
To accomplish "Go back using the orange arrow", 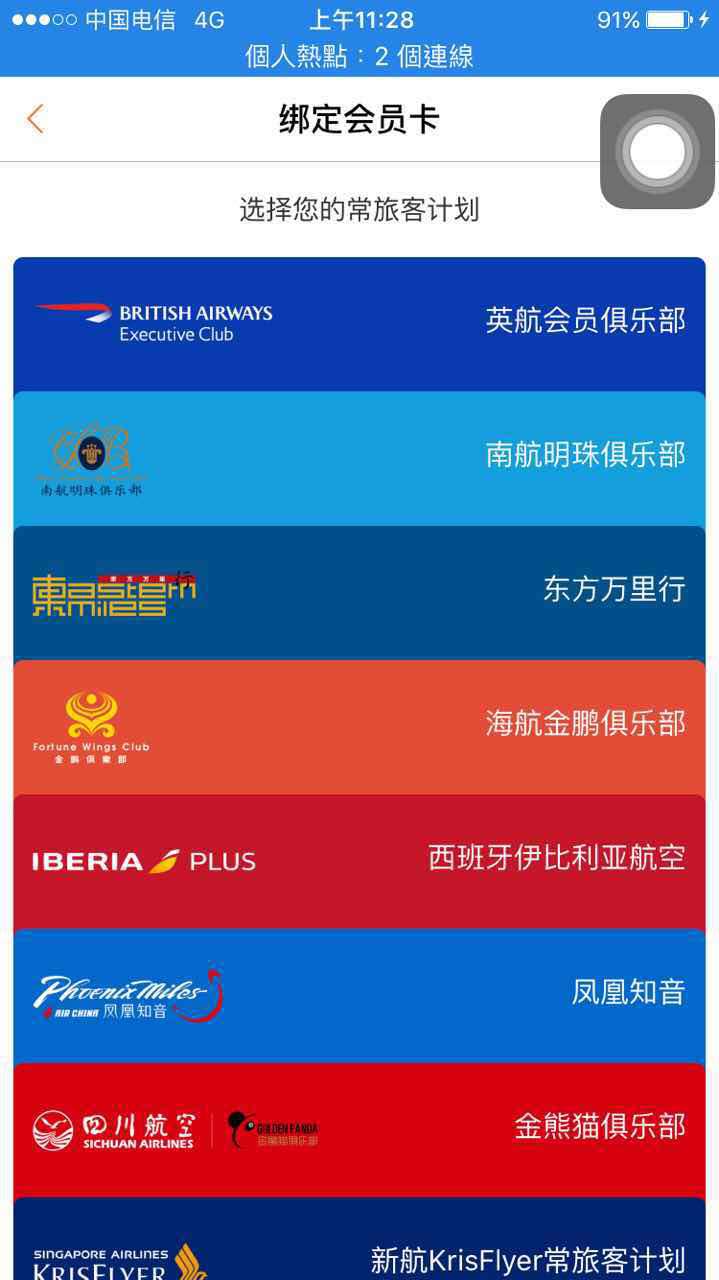I will pyautogui.click(x=35, y=119).
